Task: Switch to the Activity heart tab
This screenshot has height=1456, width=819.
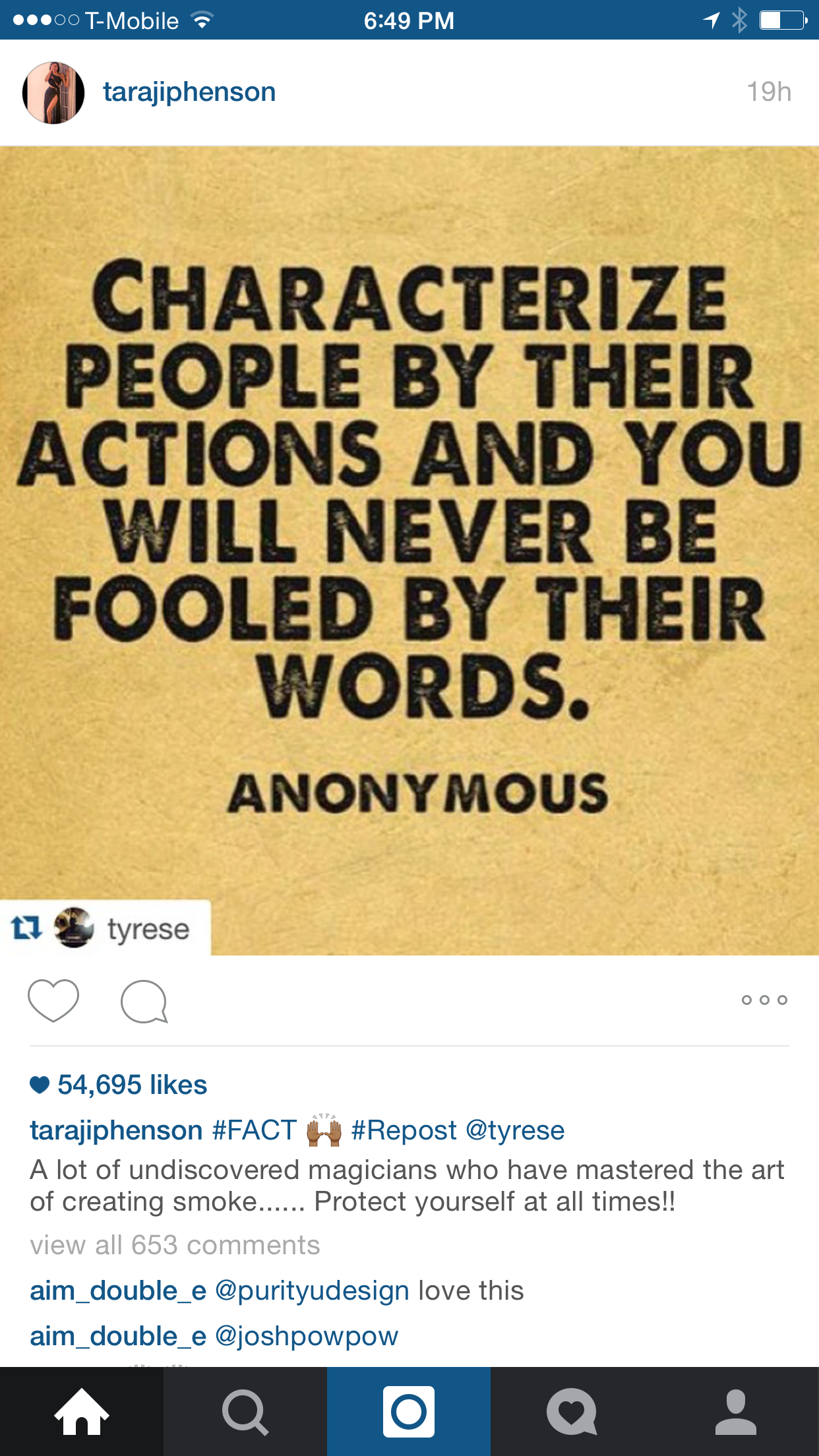Action: 572,1411
